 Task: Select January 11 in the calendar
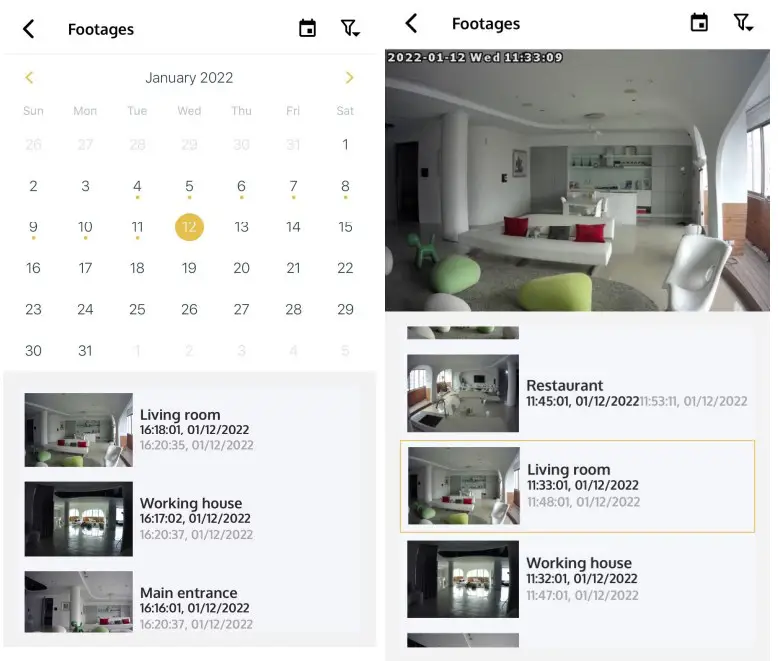(137, 227)
